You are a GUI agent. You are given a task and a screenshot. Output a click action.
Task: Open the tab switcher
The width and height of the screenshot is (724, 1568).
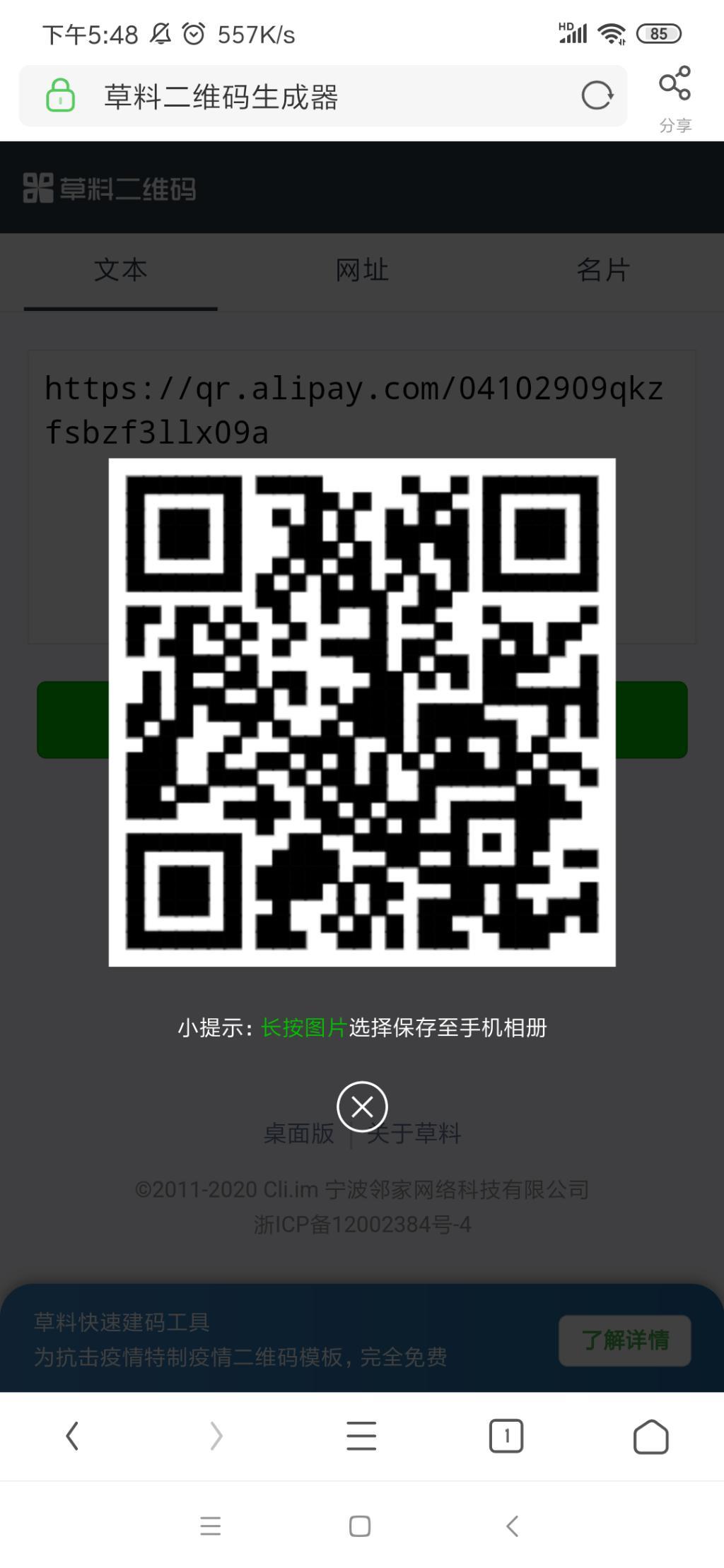(506, 1436)
